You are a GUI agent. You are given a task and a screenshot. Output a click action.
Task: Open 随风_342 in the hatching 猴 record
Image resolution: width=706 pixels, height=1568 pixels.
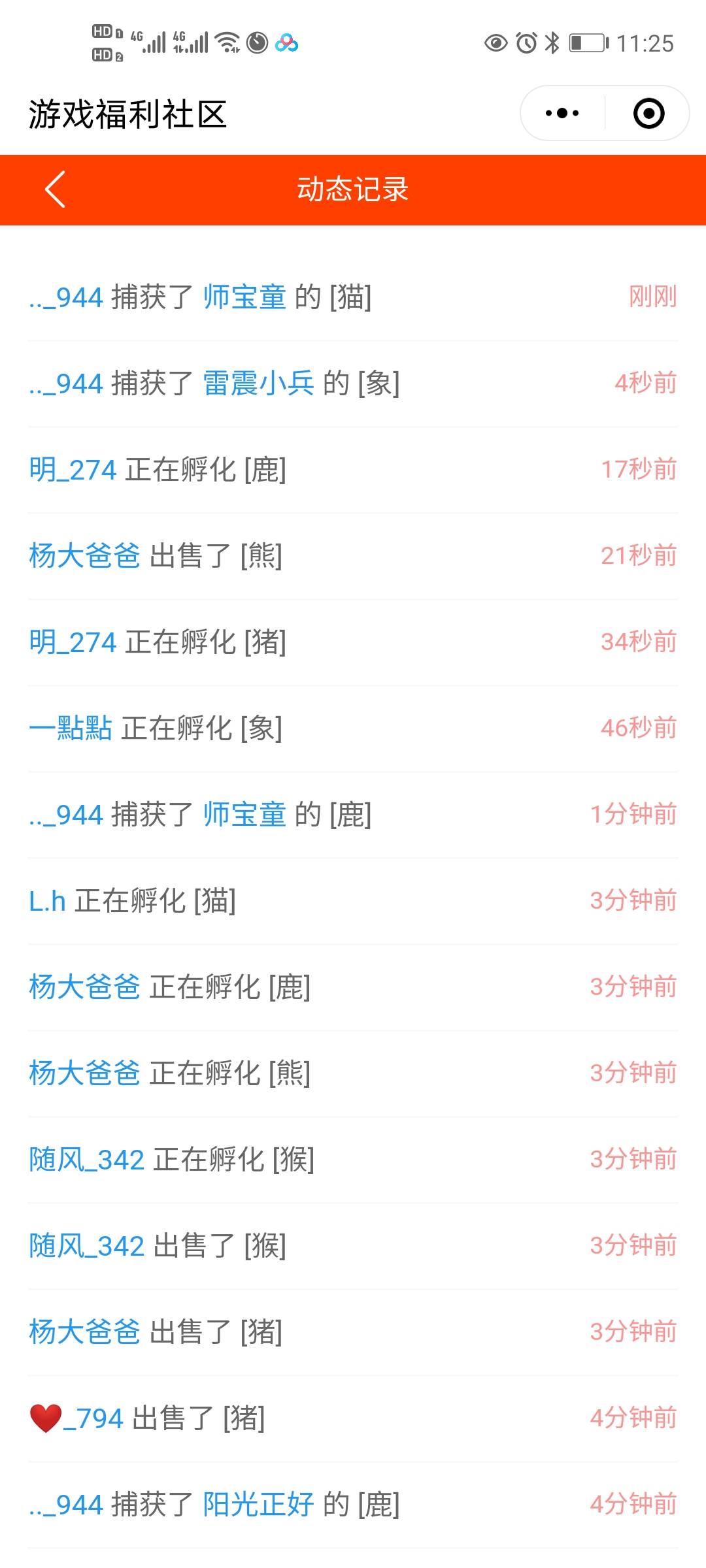[x=86, y=1160]
